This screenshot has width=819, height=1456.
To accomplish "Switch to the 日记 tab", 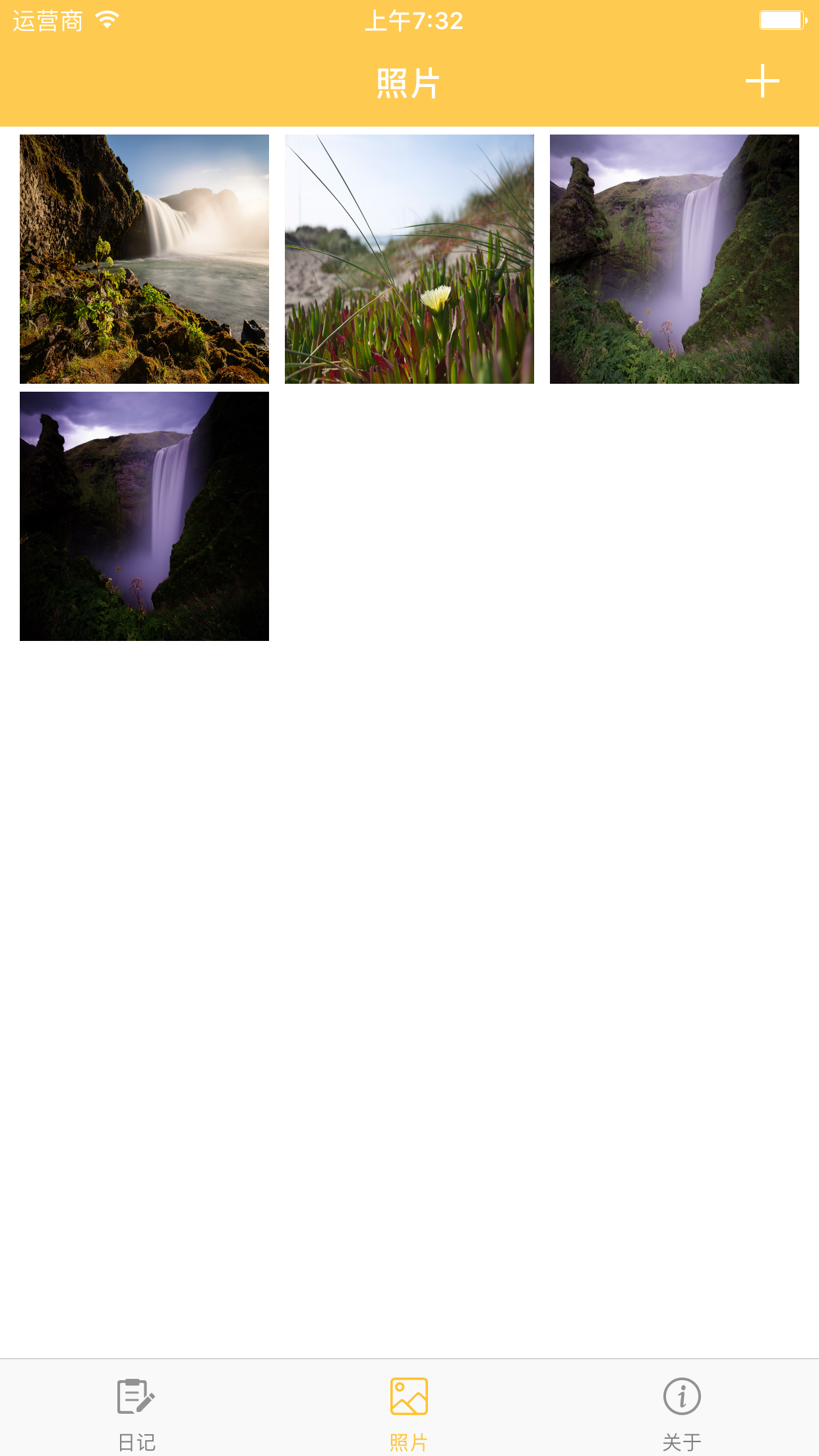I will [136, 1412].
